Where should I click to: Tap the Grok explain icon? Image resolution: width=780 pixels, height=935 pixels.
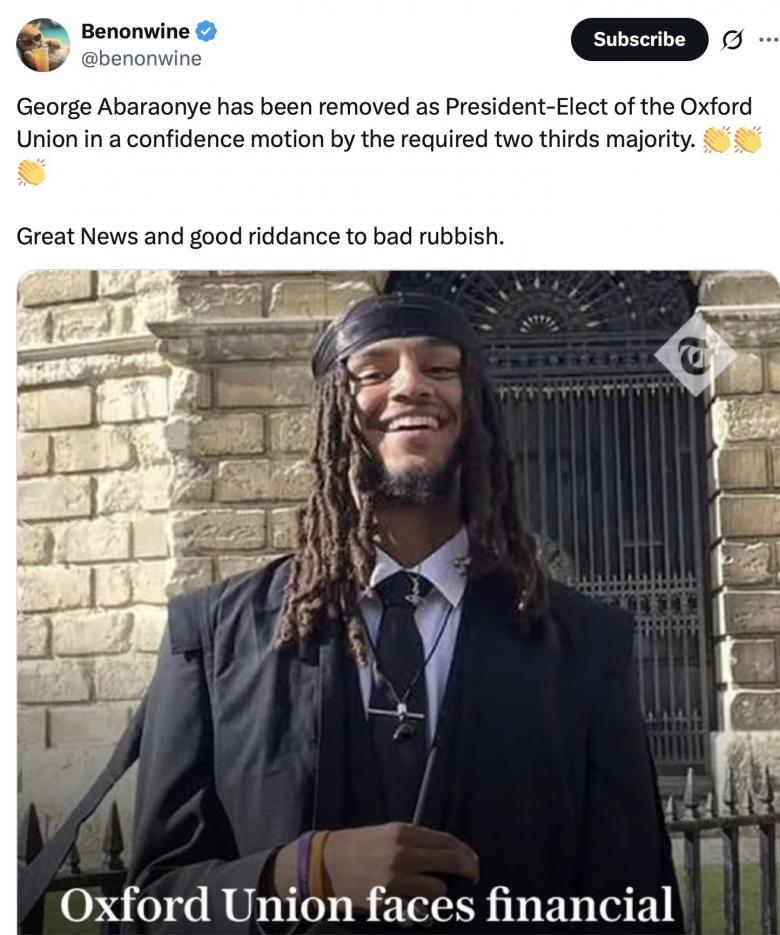pyautogui.click(x=732, y=40)
